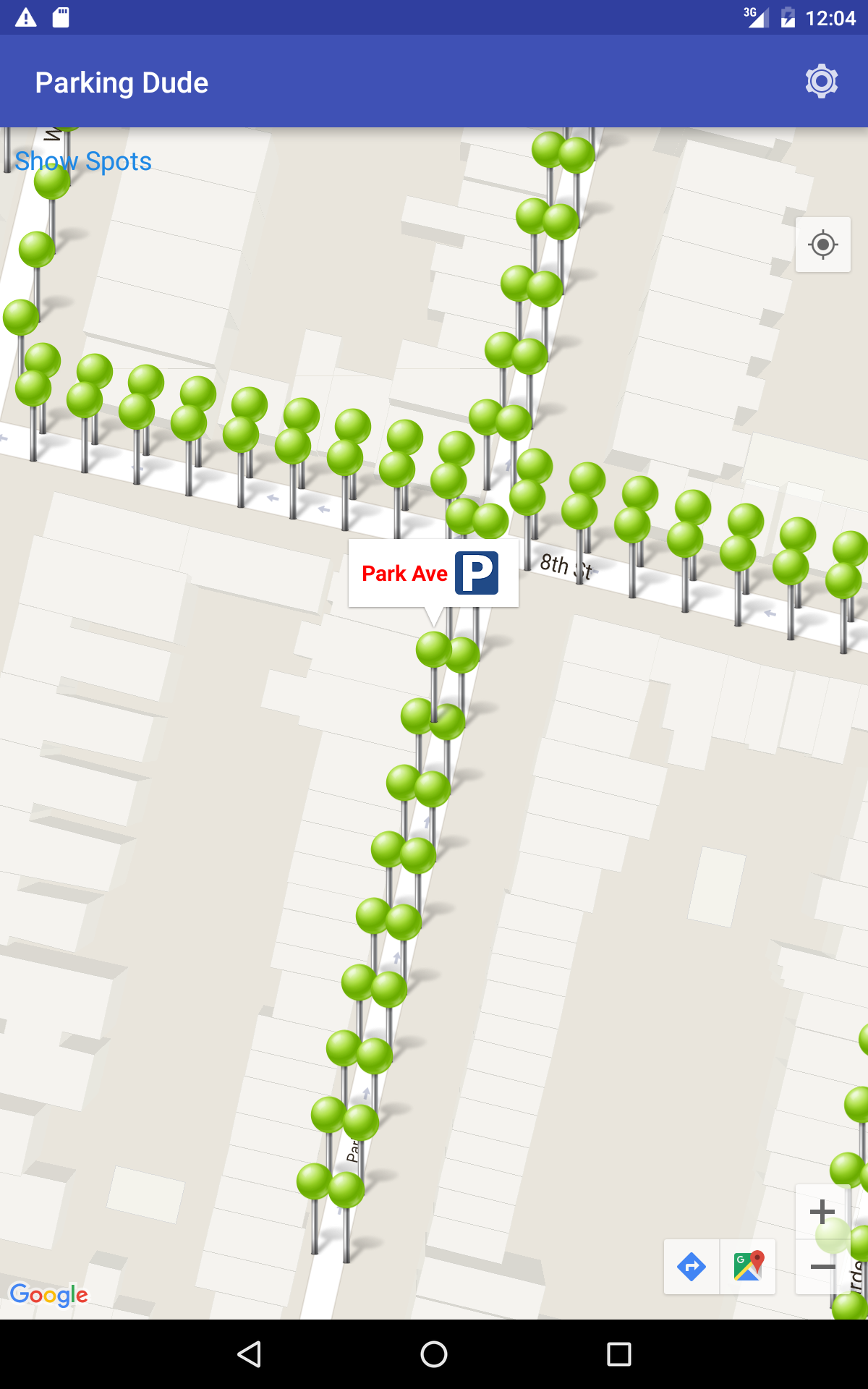The image size is (868, 1389).
Task: Get directions with the blue arrow button
Action: point(692,1267)
